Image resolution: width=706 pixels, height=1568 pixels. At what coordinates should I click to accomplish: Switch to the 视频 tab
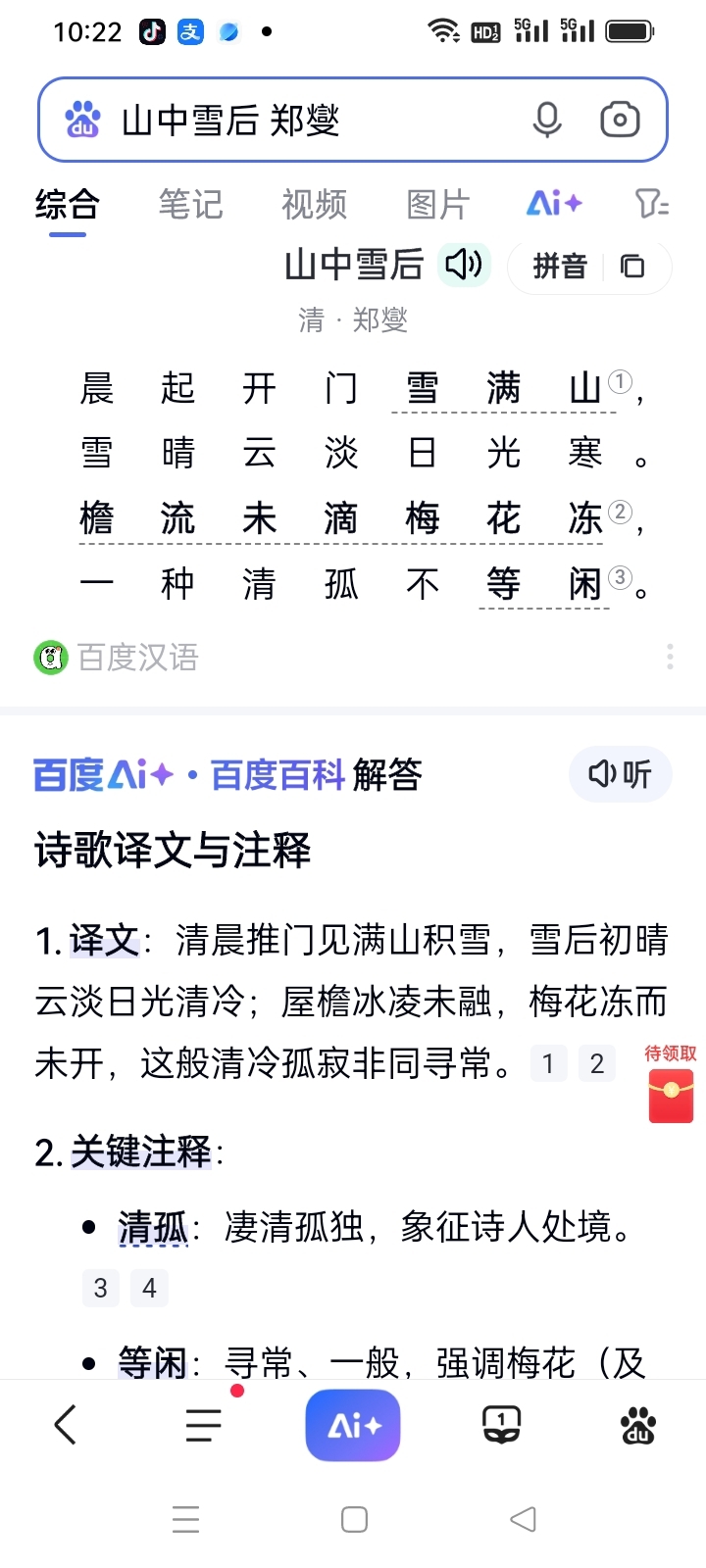(x=314, y=205)
